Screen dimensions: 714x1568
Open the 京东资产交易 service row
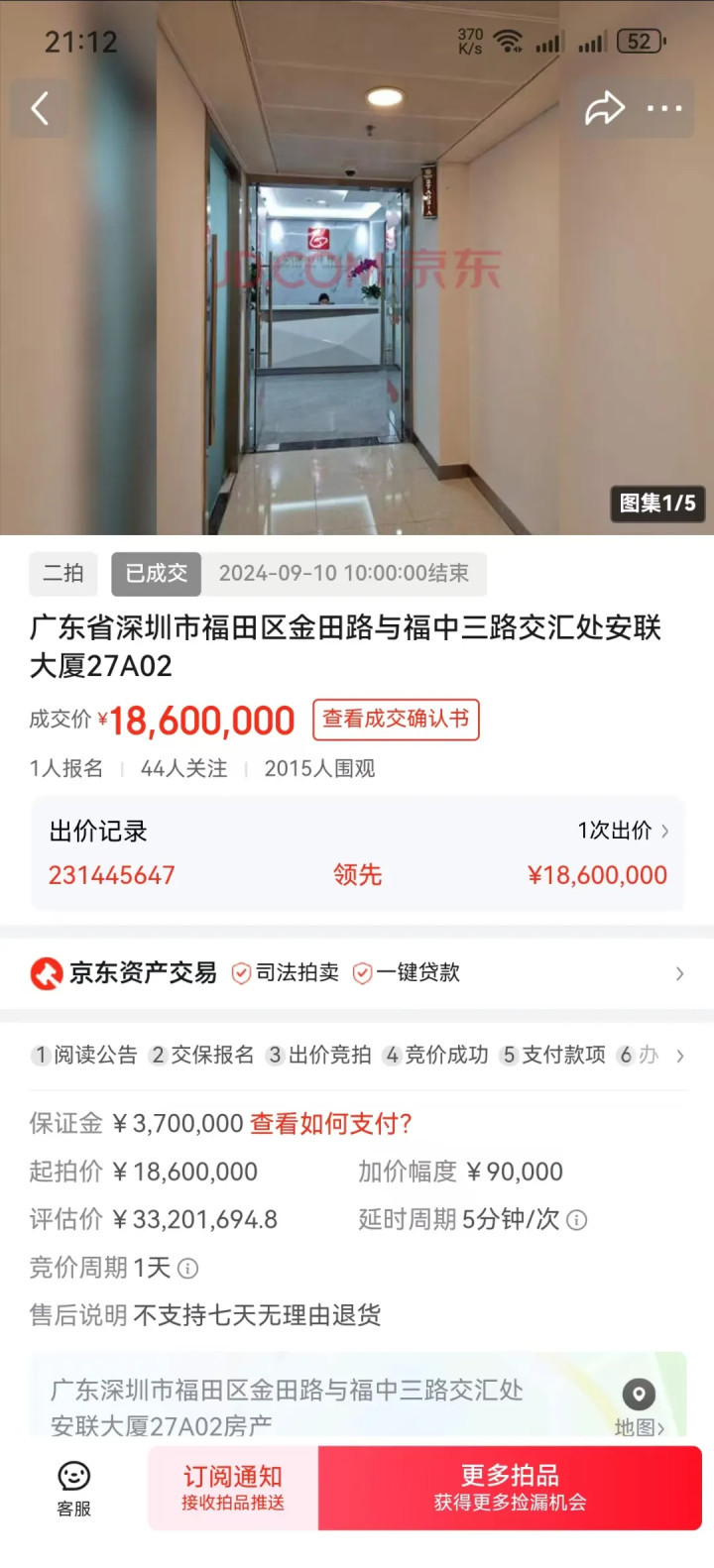tap(357, 973)
